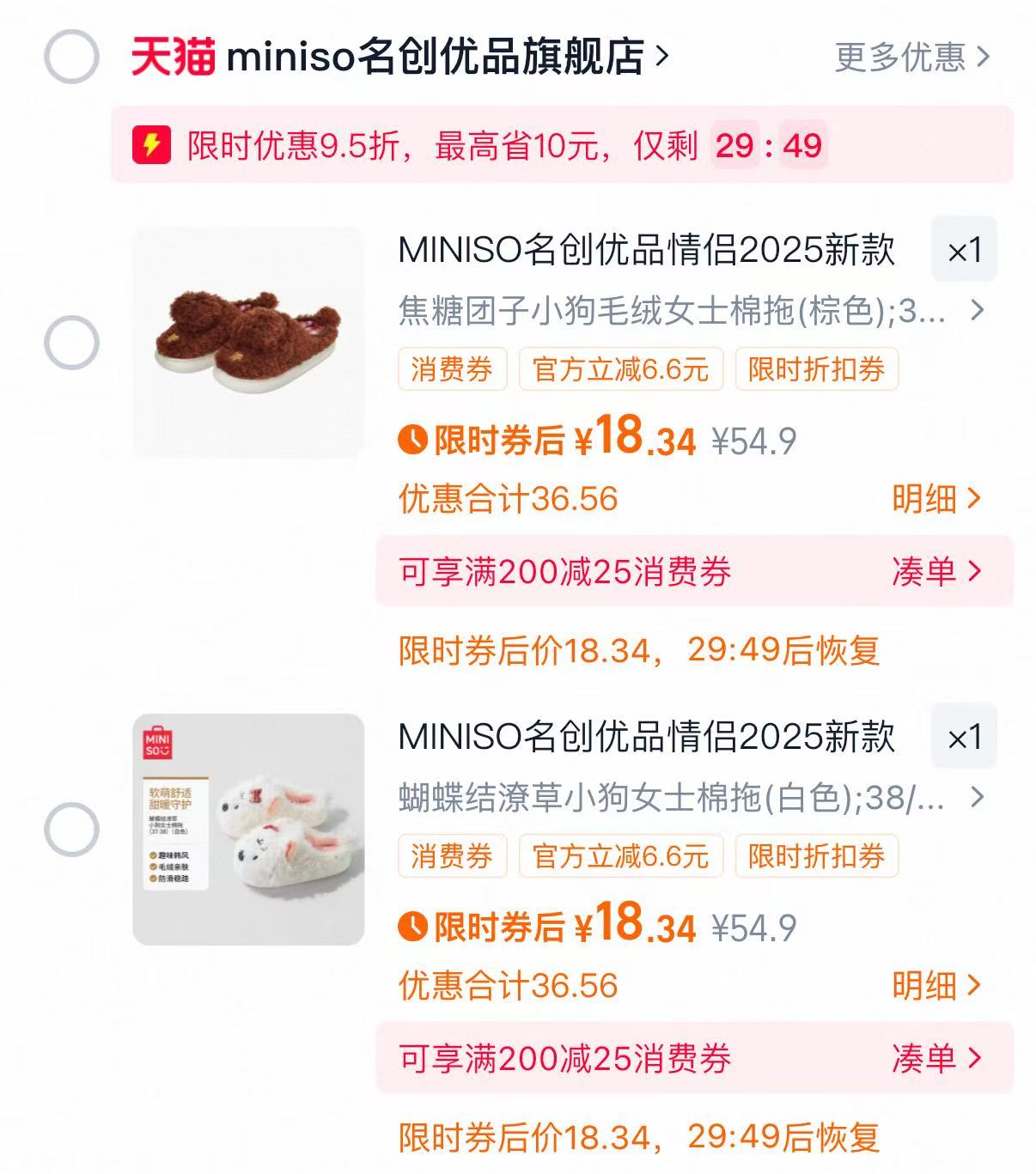
Task: Click the orange clock icon next to 限时券后
Action: point(413,441)
